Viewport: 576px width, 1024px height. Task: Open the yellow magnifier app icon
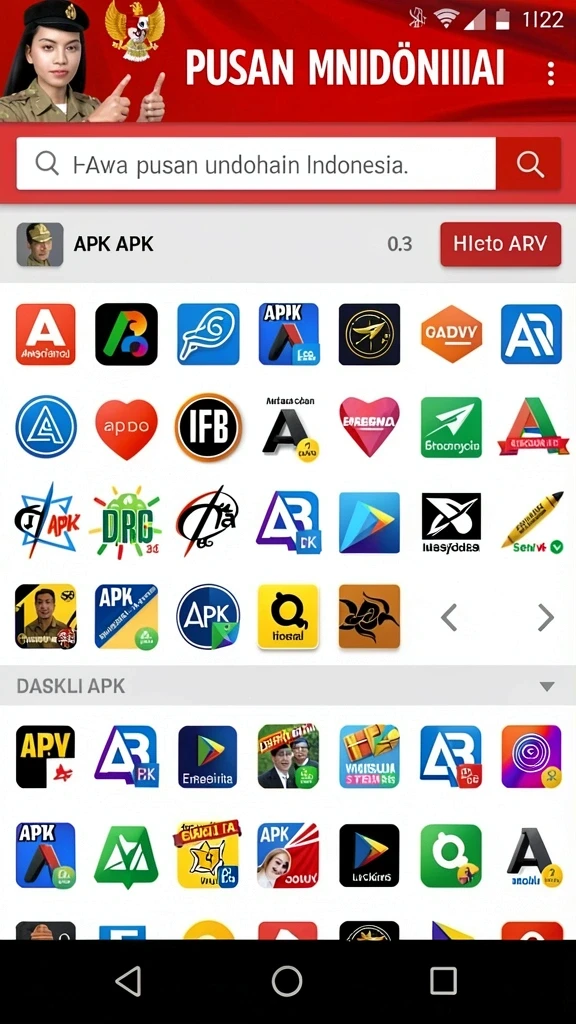coord(288,616)
